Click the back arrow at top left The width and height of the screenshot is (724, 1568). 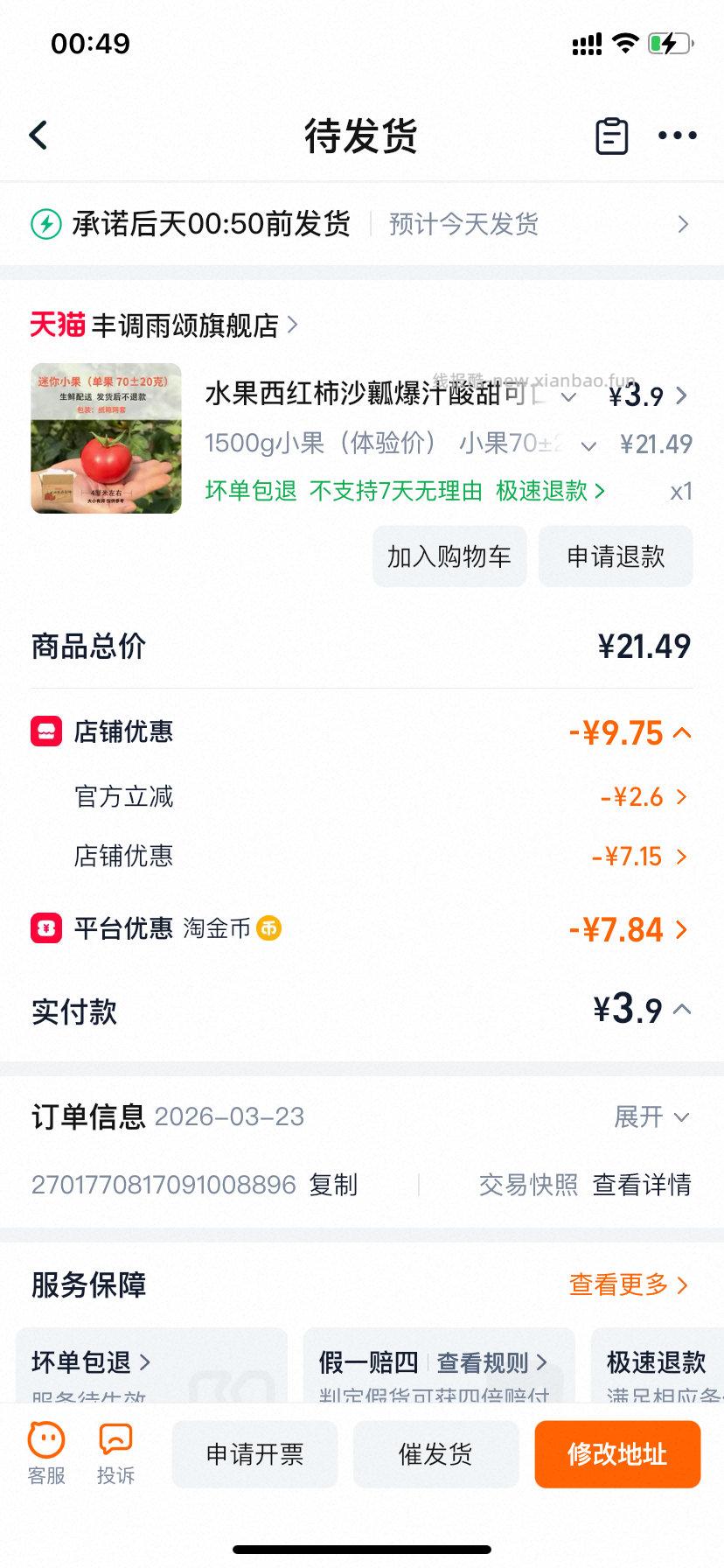click(x=37, y=136)
